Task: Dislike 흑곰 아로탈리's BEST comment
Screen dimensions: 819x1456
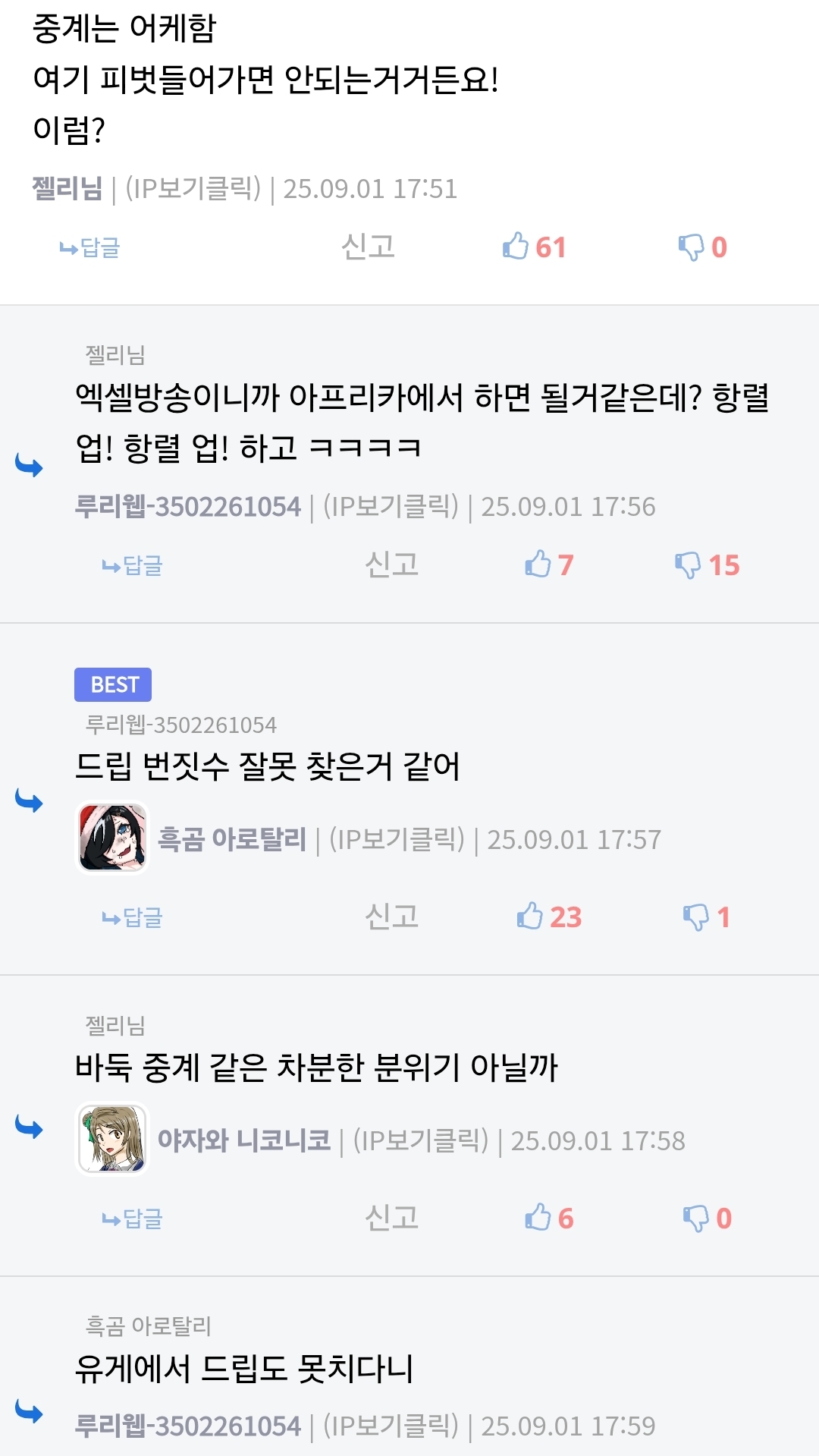Action: coord(707,917)
